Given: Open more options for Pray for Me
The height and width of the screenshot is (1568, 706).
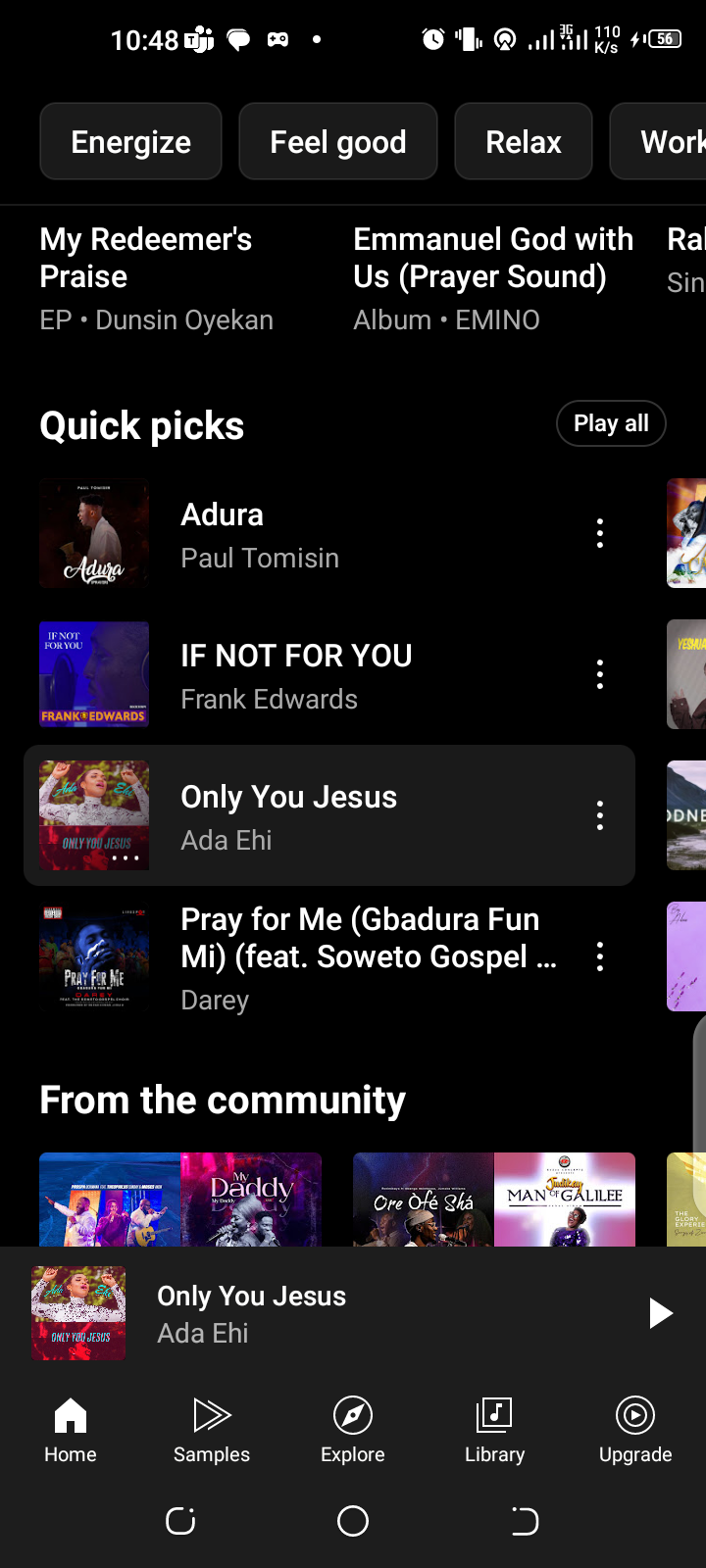Looking at the screenshot, I should (x=600, y=957).
